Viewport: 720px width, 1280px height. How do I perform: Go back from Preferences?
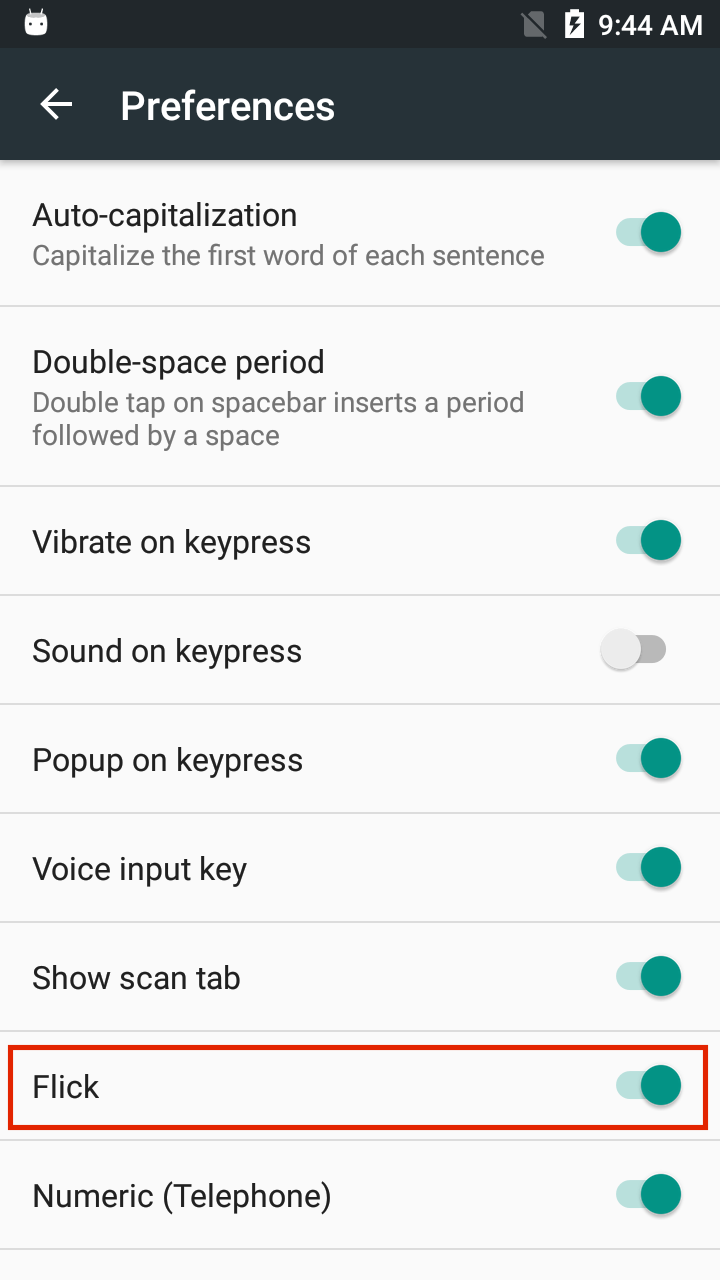pos(56,105)
